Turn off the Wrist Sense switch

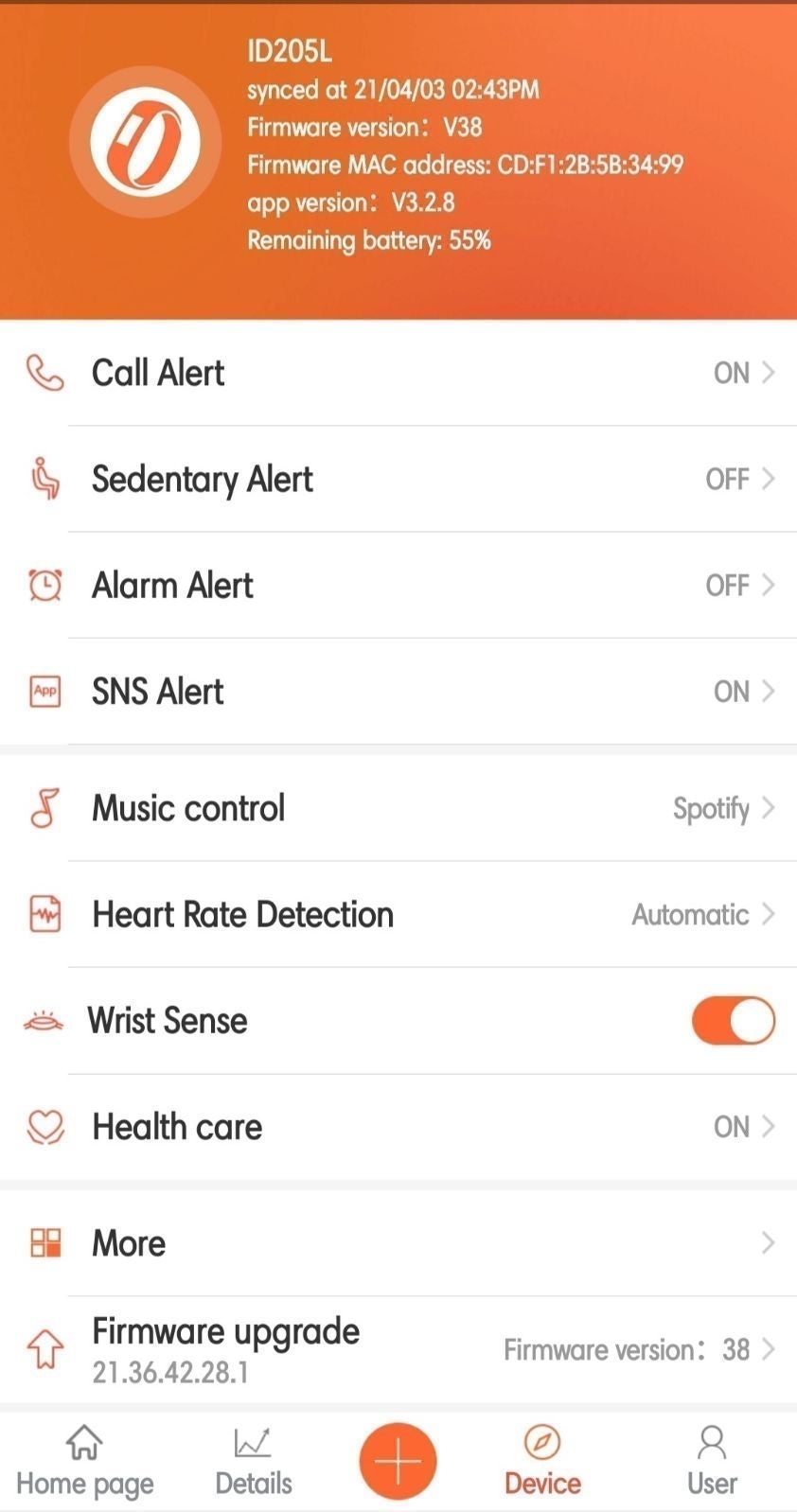click(x=734, y=1021)
